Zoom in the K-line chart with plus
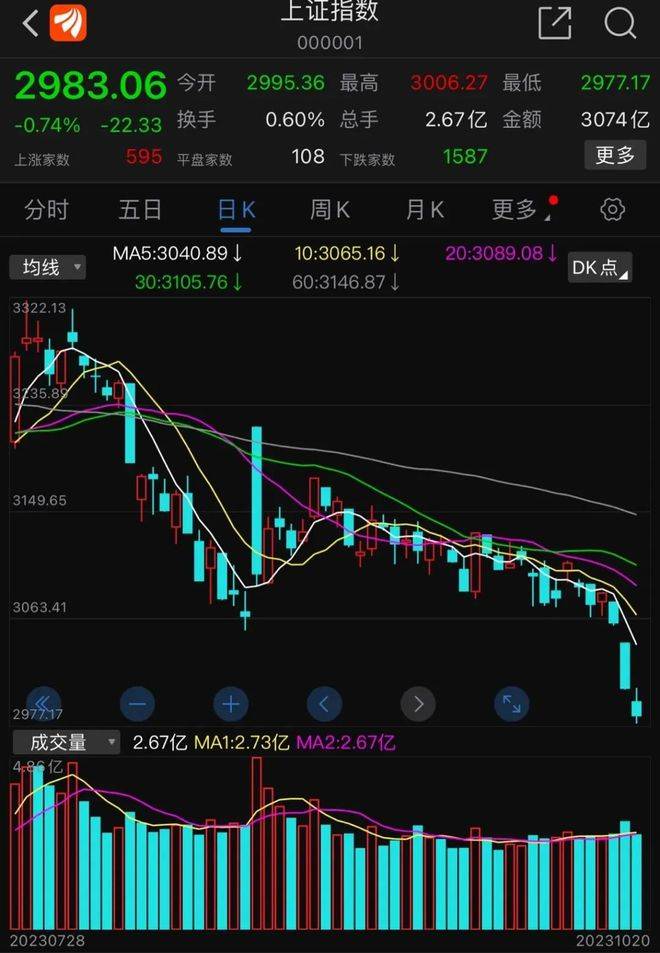660x953 pixels. 231,704
